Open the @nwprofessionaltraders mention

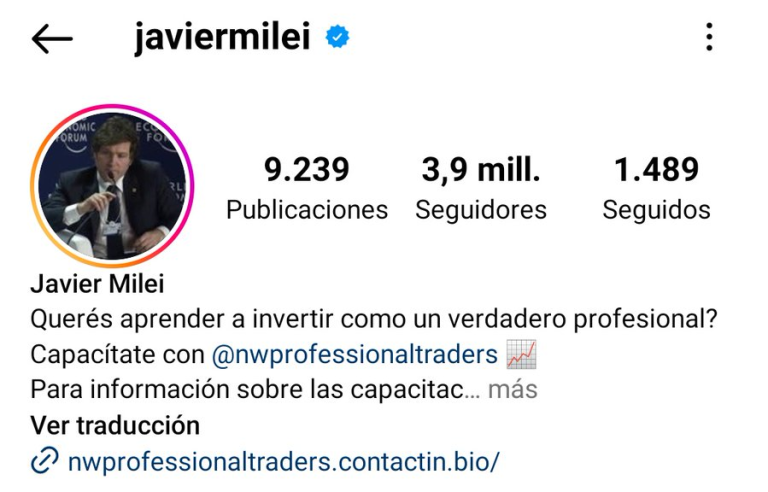(354, 354)
